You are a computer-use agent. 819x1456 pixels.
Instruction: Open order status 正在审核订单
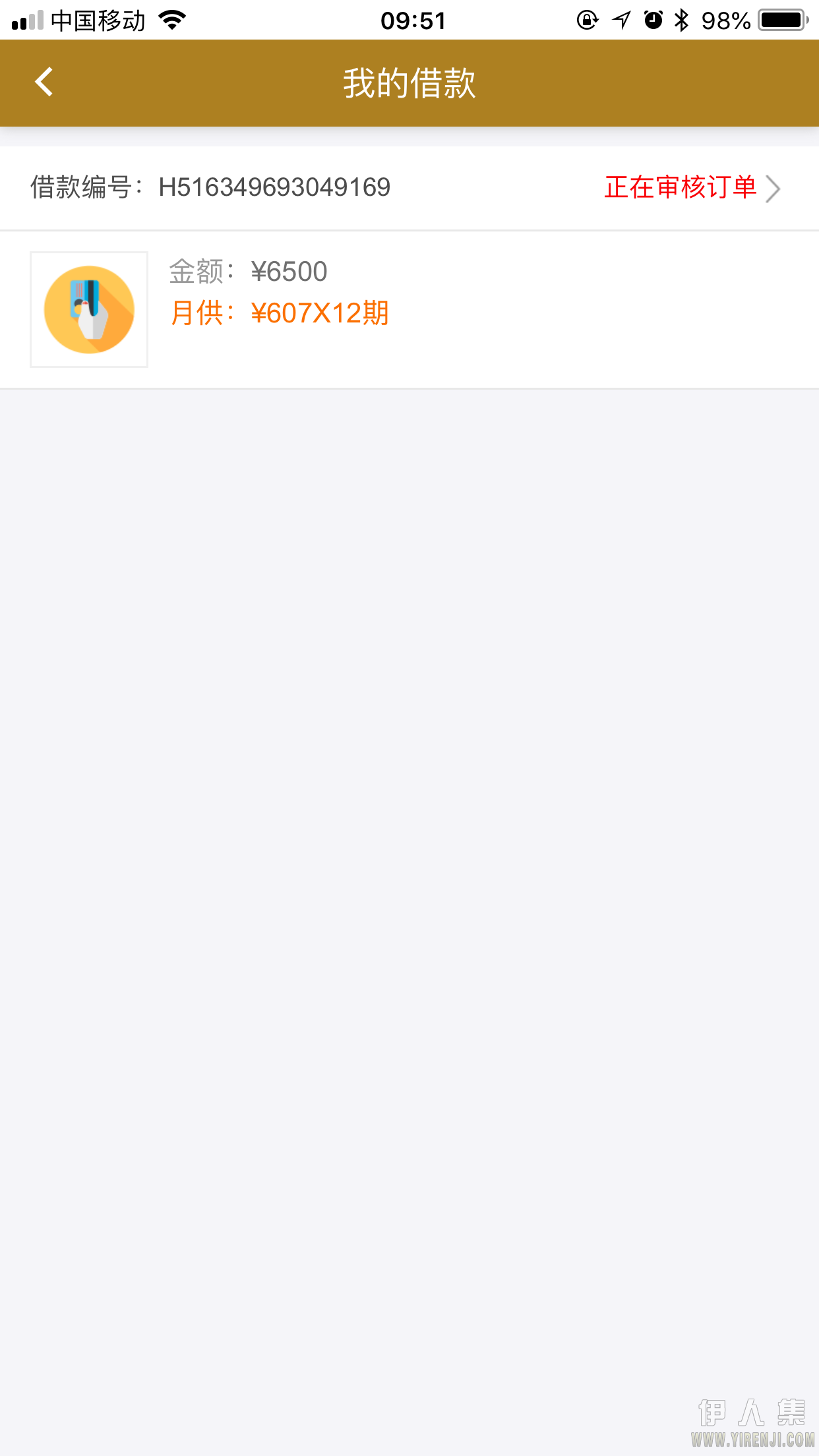click(692, 188)
